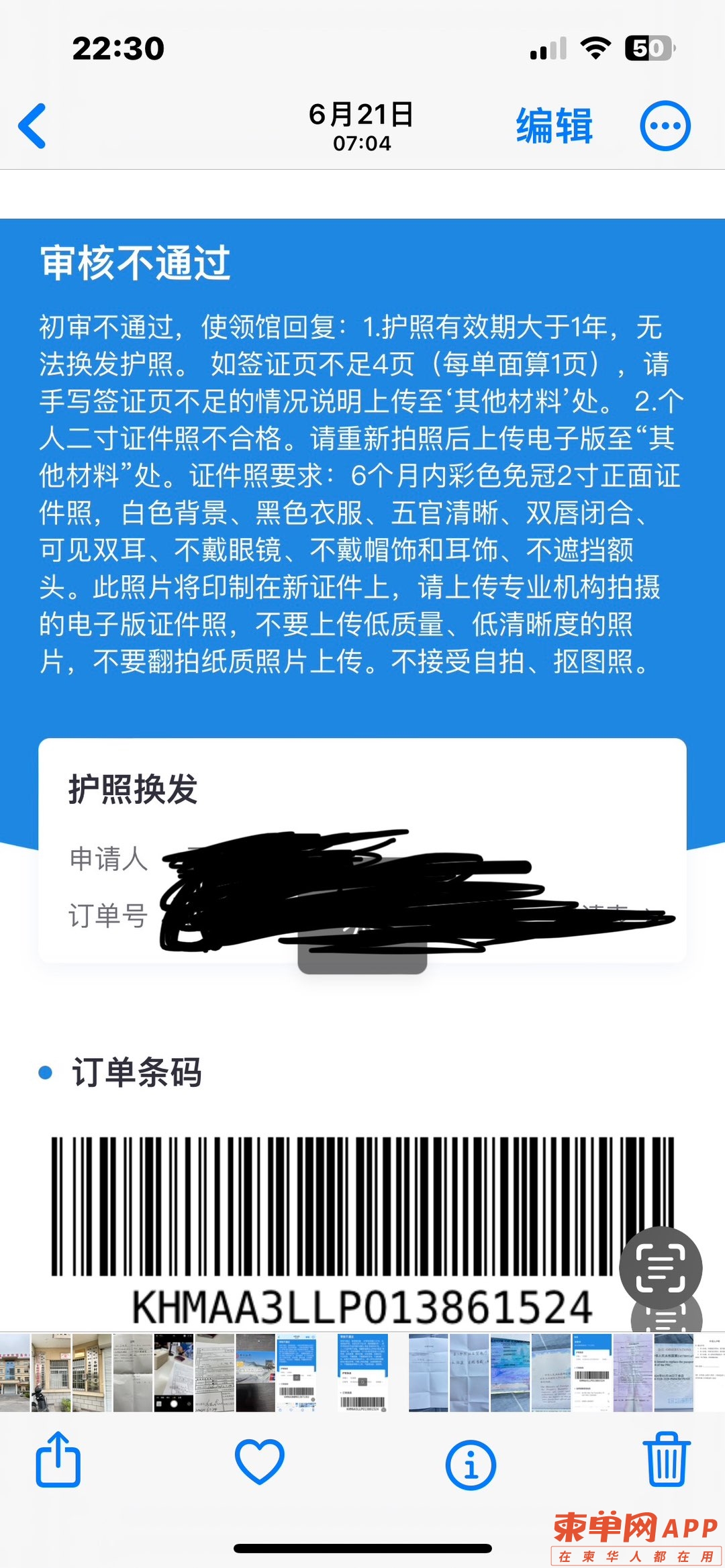
Task: Select the first building photo in the strip
Action: [x=13, y=1373]
